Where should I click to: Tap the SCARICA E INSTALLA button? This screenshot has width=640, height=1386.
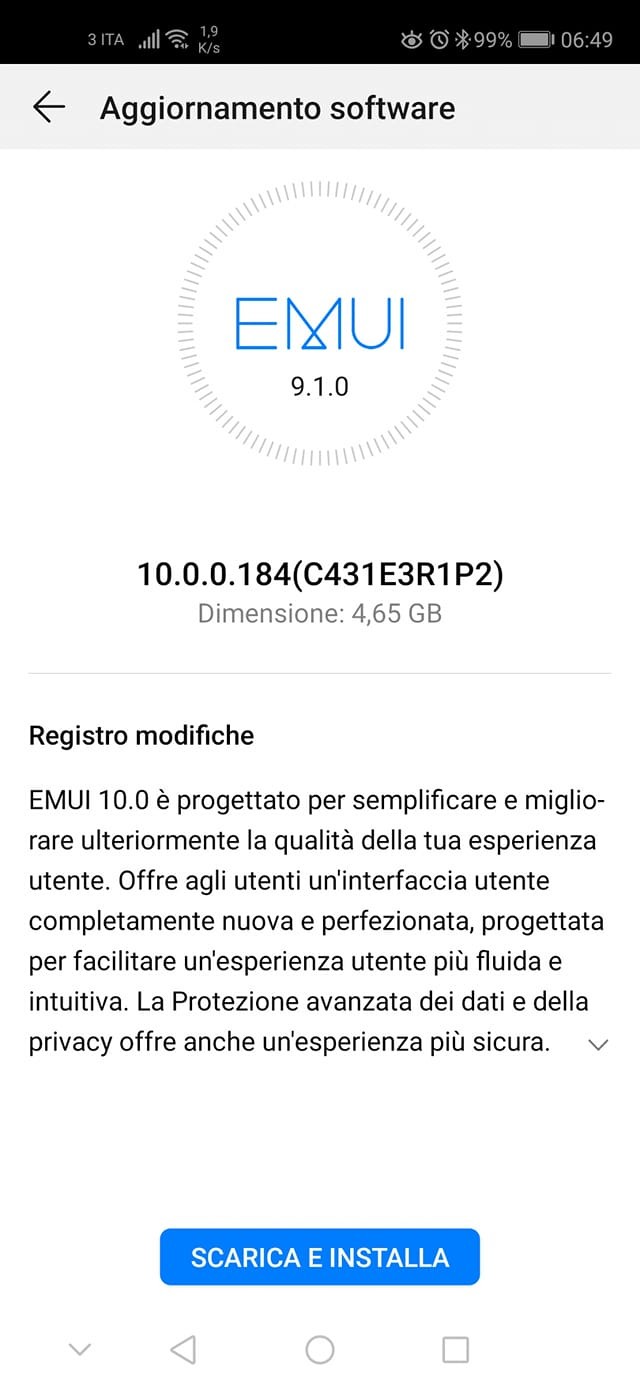click(x=320, y=1257)
